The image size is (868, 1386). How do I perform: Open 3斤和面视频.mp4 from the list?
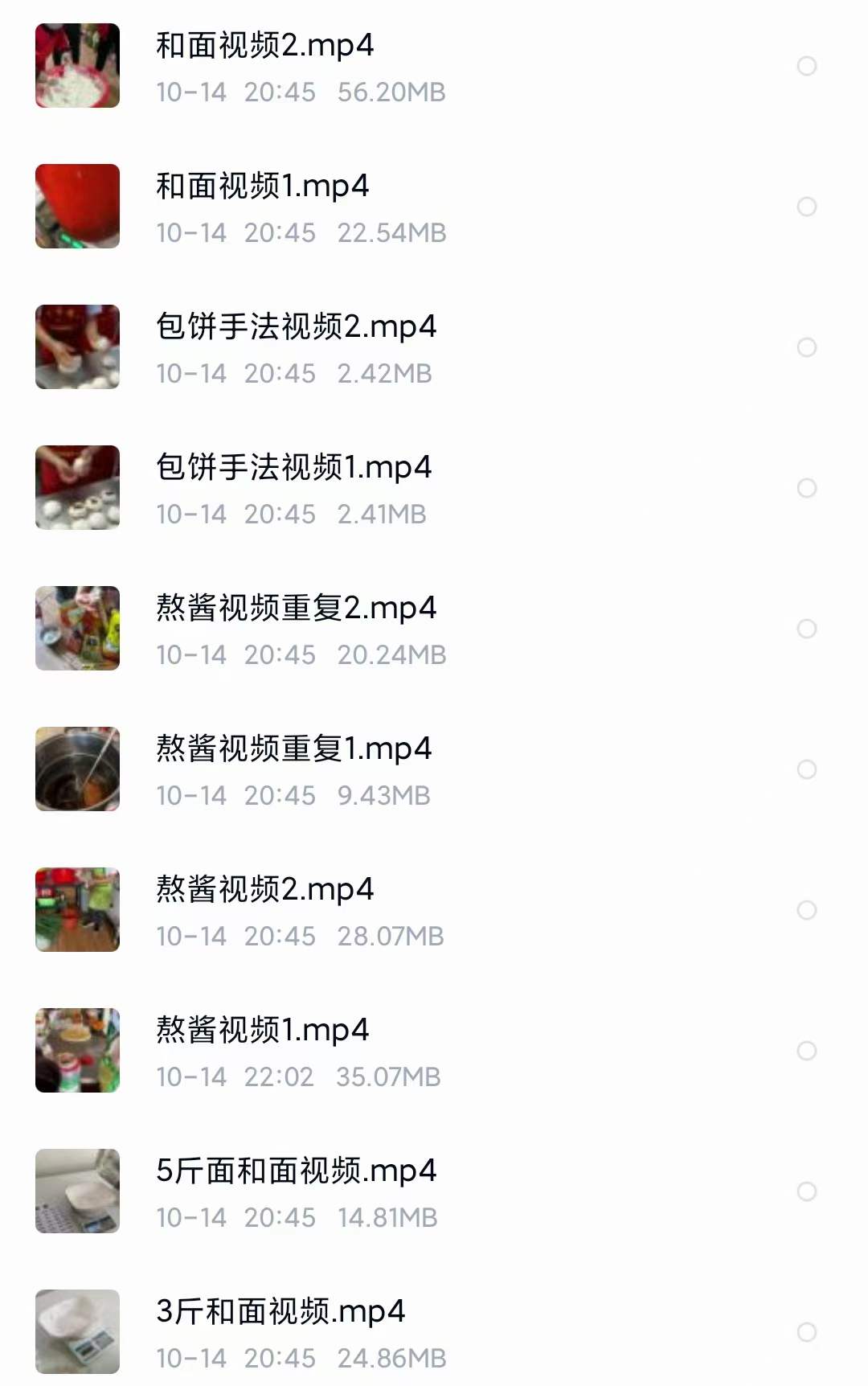coord(281,1311)
